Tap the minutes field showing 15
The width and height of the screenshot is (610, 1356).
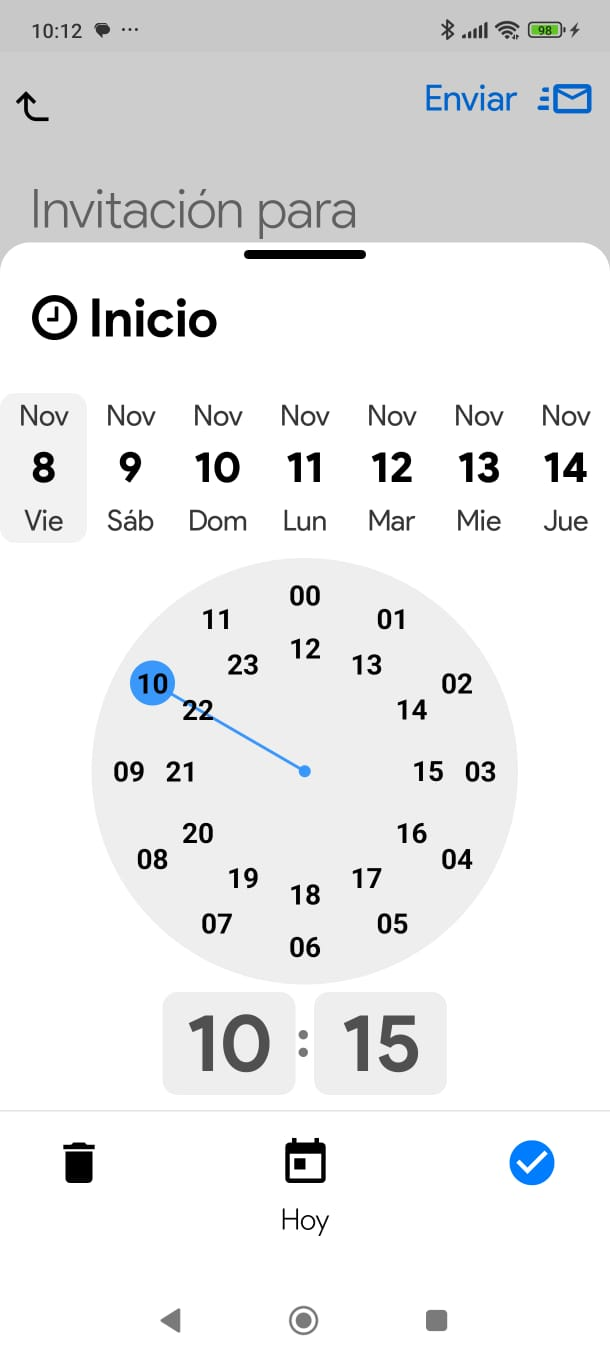click(x=380, y=1043)
